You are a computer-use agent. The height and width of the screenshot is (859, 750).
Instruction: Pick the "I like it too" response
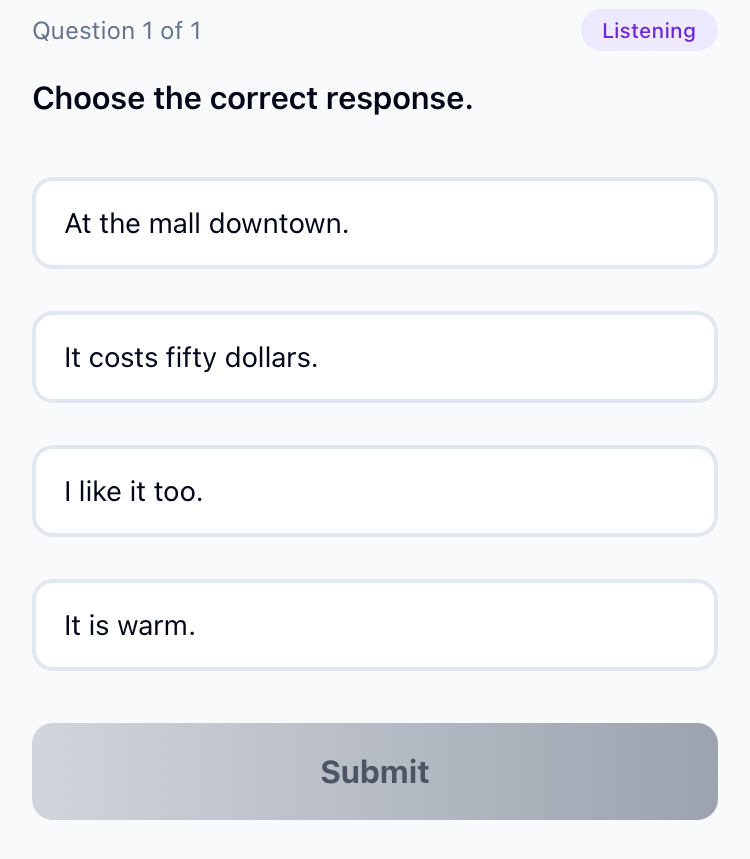coord(375,491)
